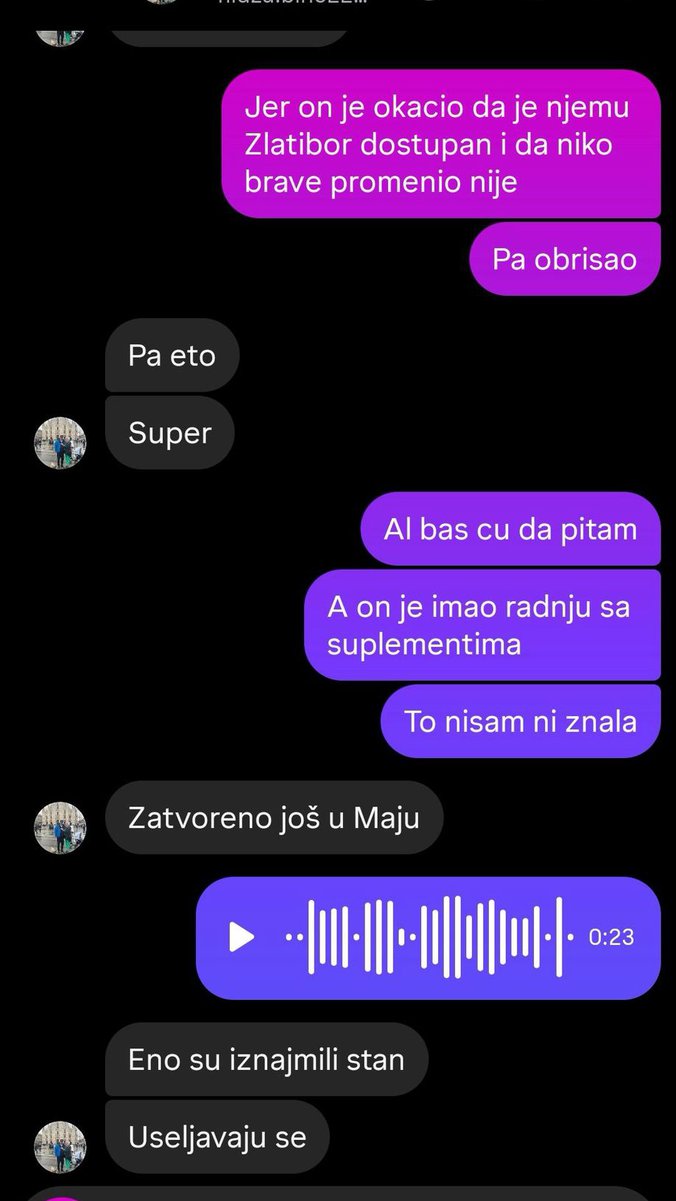Open avatar beside "Zatvoreno još u Maju"
676x1201 pixels.
click(60, 827)
